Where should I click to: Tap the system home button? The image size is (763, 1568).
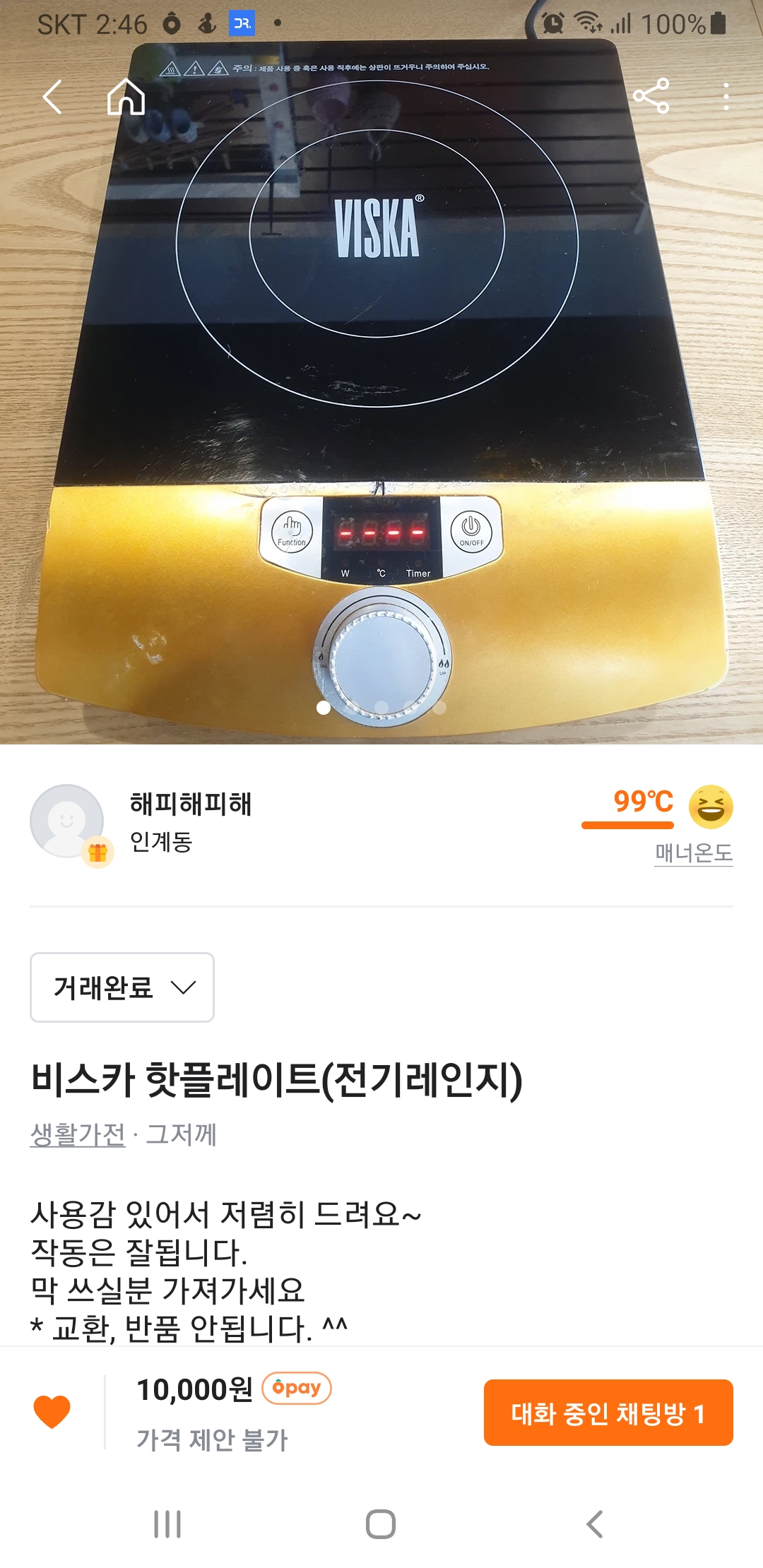click(x=381, y=1524)
